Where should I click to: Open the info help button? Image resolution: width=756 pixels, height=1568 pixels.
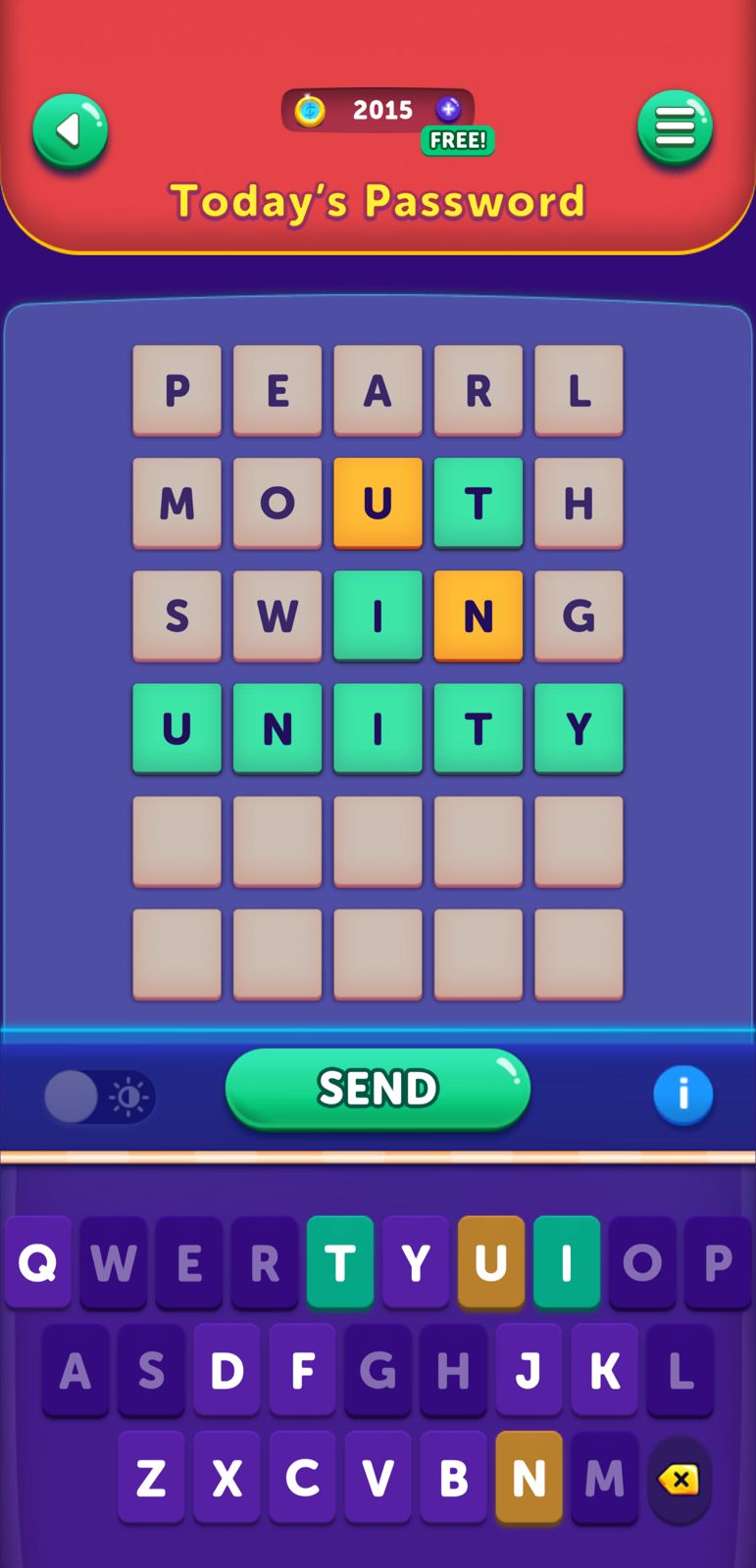[x=682, y=1094]
